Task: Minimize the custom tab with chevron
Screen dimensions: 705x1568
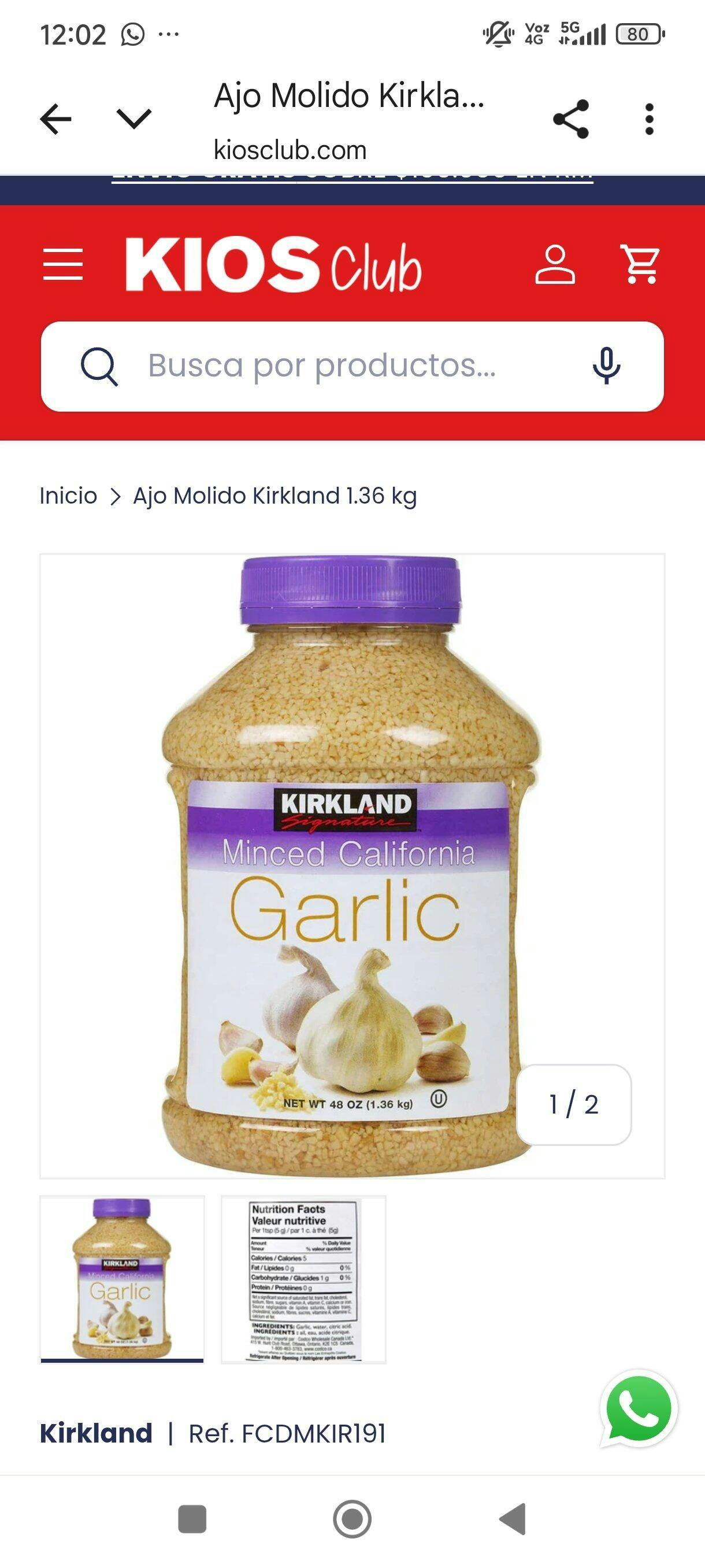Action: [x=134, y=119]
